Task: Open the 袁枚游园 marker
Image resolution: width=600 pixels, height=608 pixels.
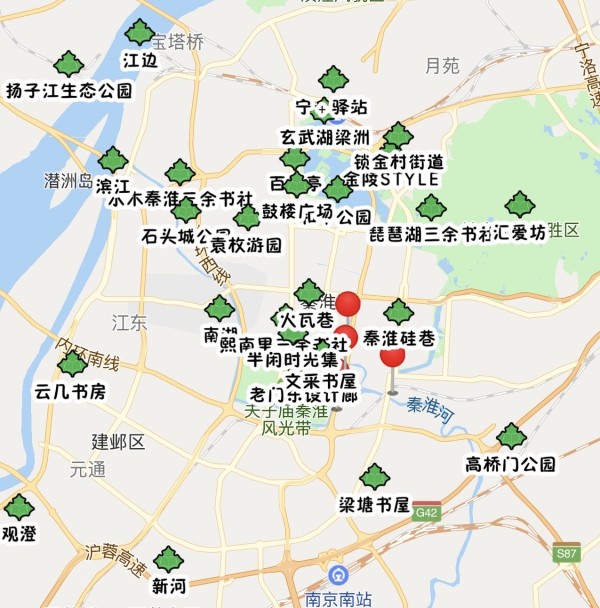Action: (247, 218)
